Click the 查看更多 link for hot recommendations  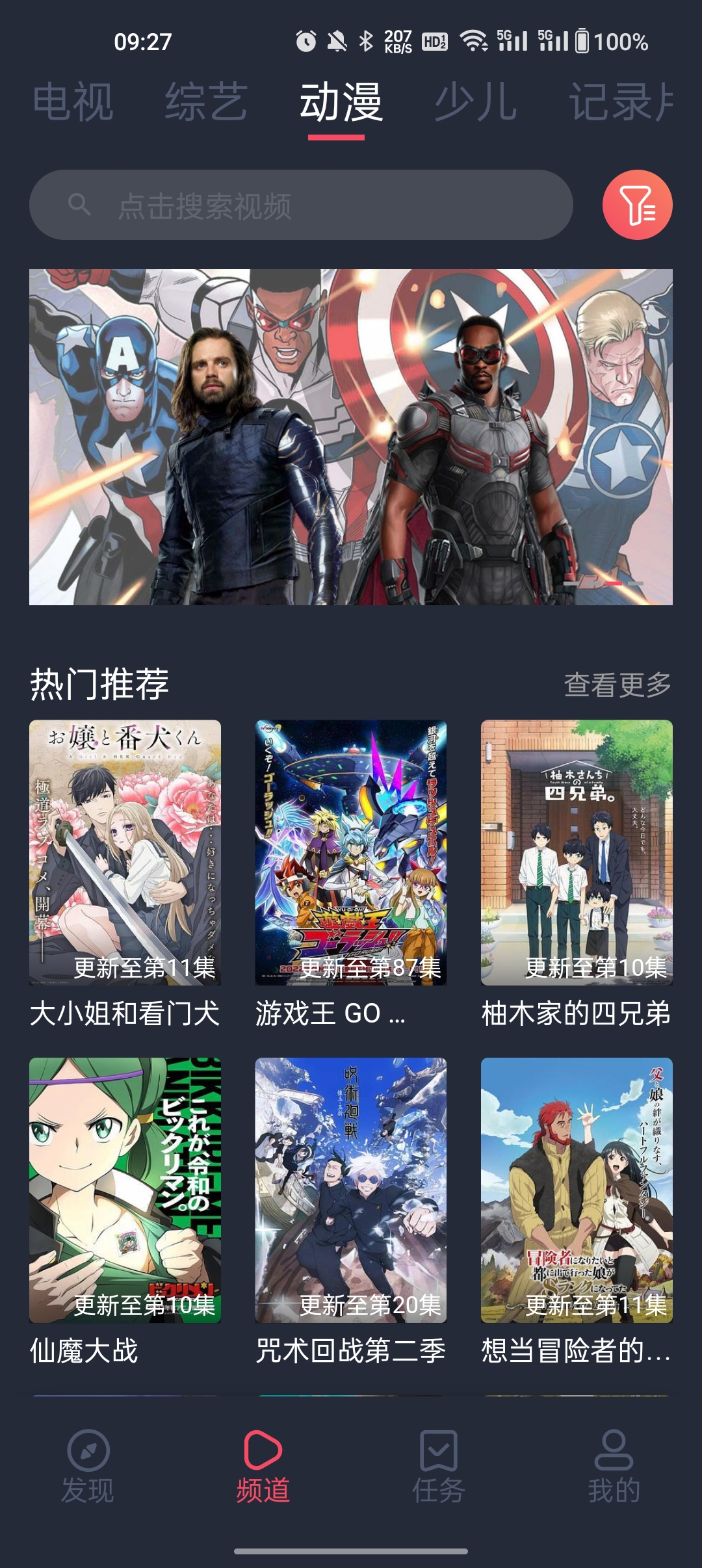(x=616, y=683)
